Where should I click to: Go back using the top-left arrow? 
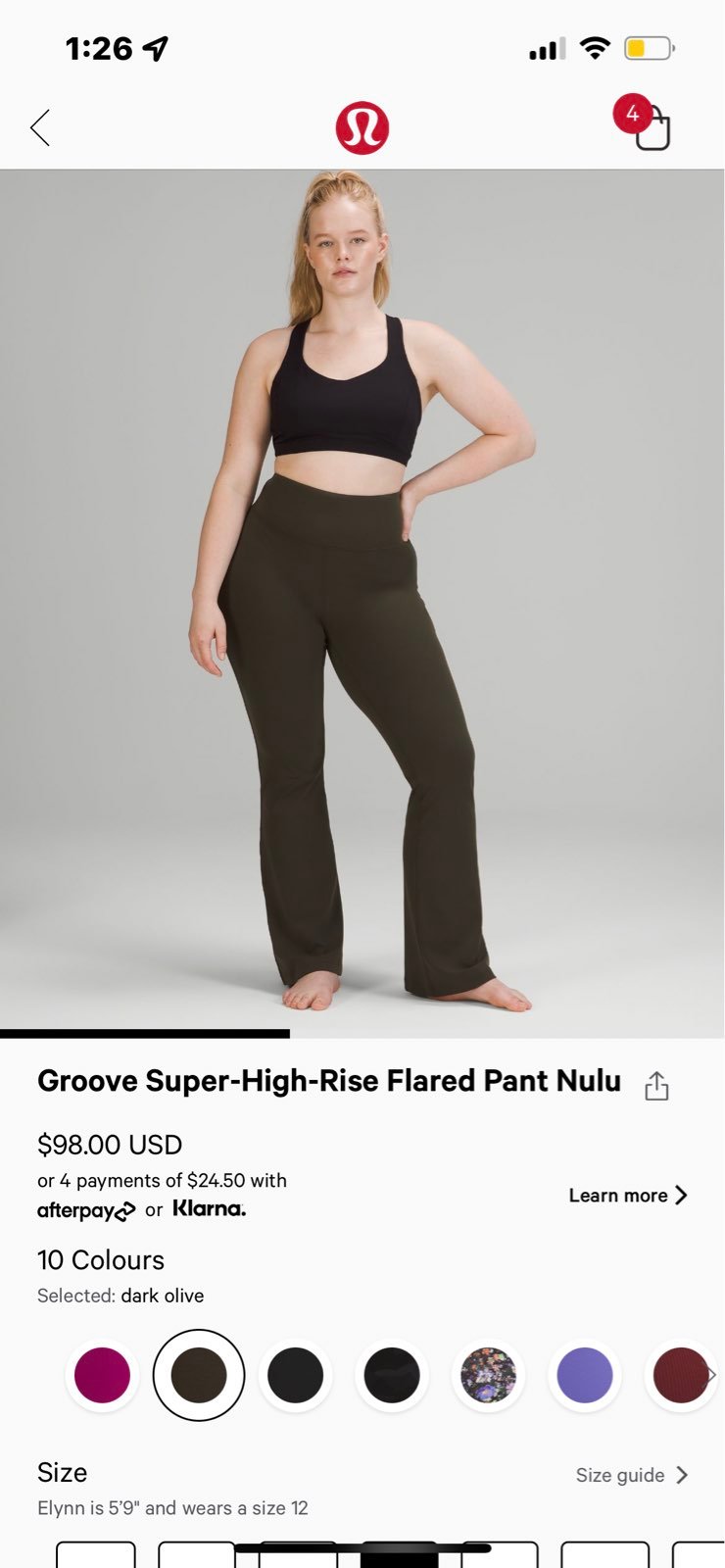(40, 127)
